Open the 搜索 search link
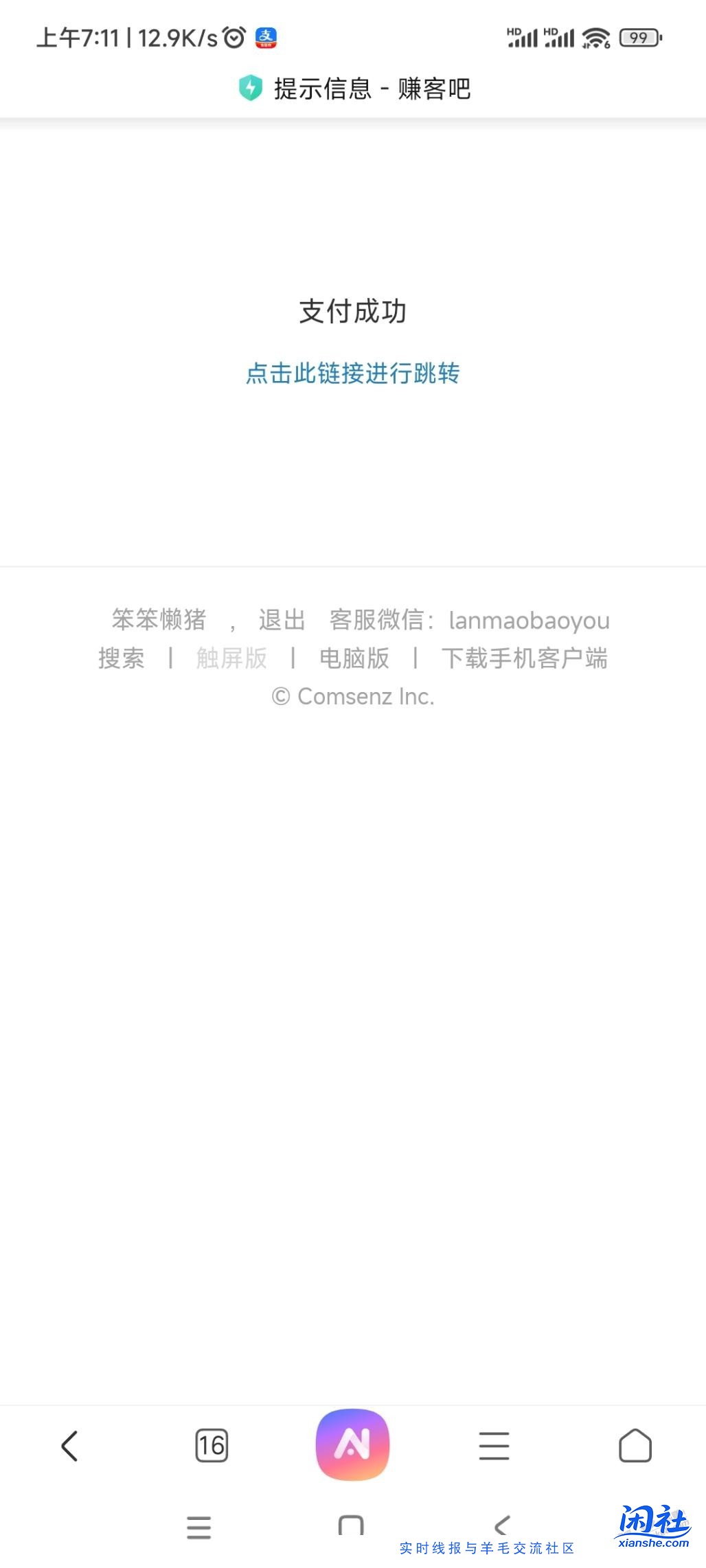The height and width of the screenshot is (1568, 706). [x=122, y=658]
